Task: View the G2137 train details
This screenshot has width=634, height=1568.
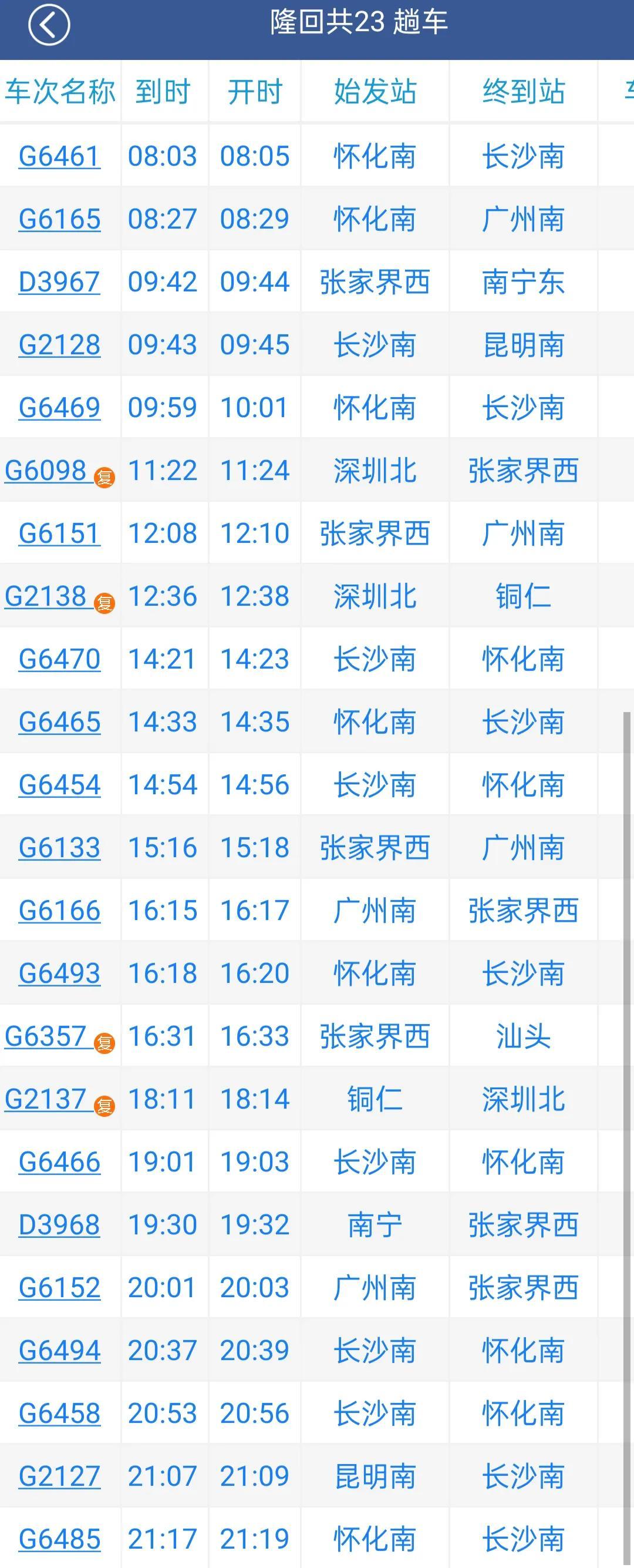Action: point(46,1099)
